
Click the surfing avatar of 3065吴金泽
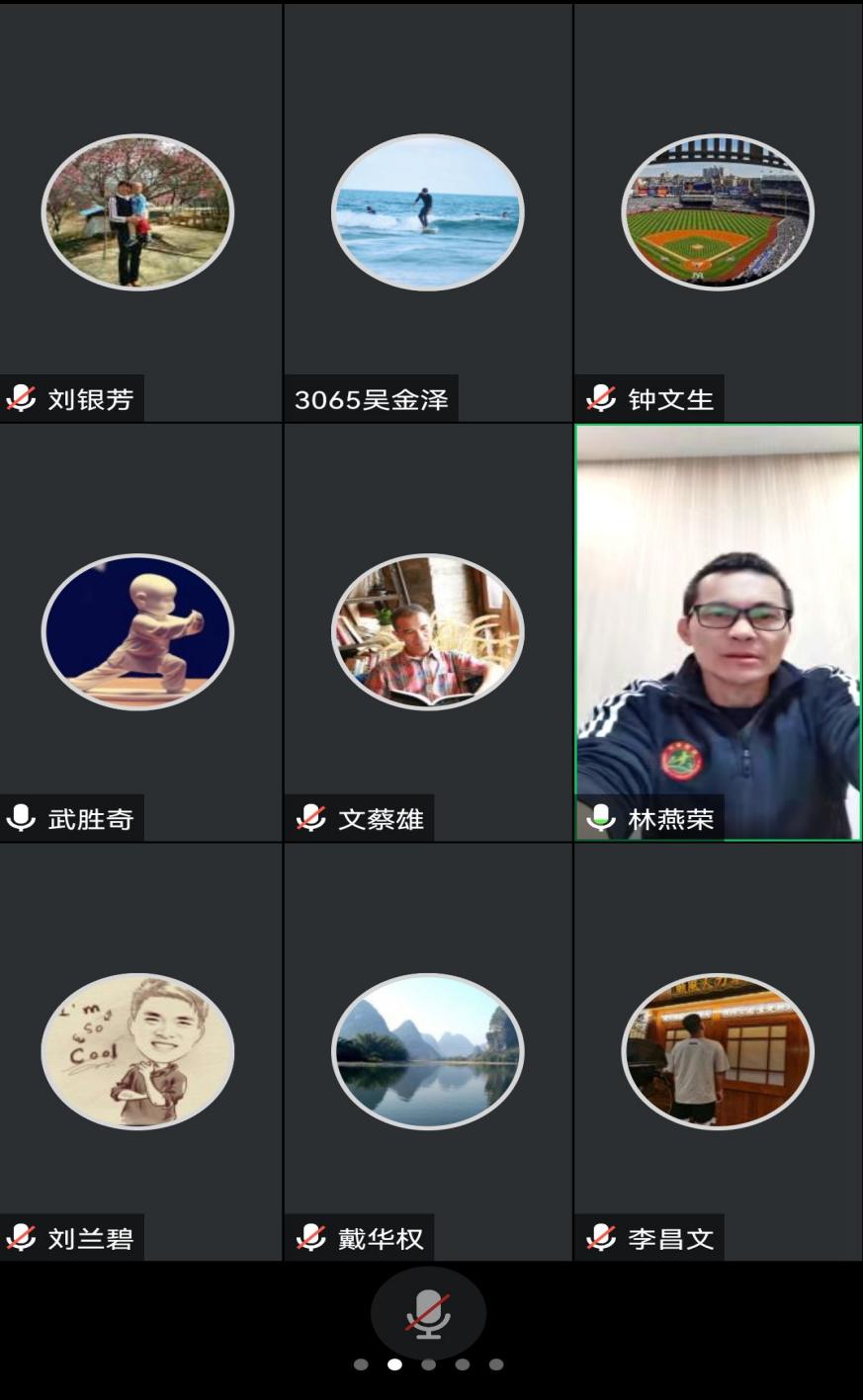tap(427, 210)
